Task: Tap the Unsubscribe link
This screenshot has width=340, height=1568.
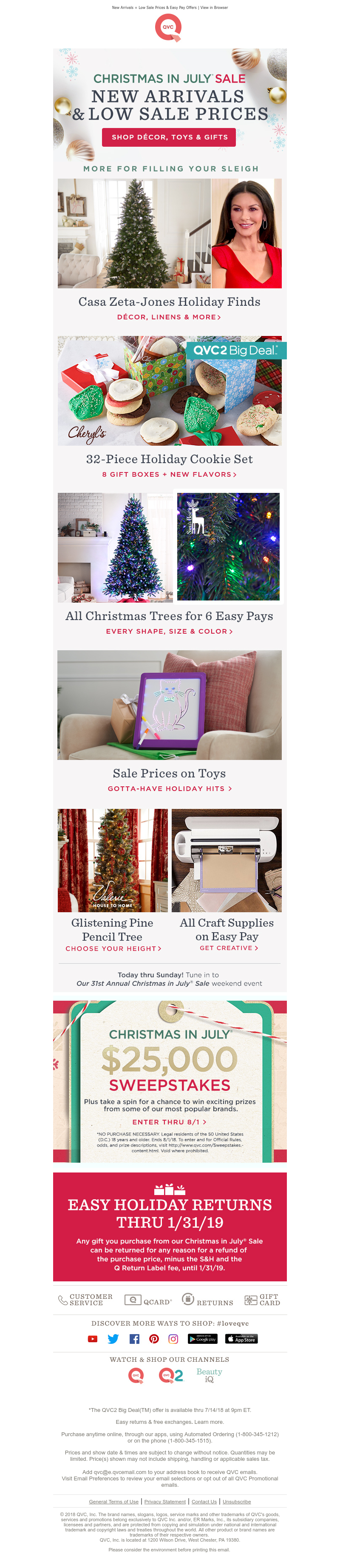Action: coord(237,1502)
